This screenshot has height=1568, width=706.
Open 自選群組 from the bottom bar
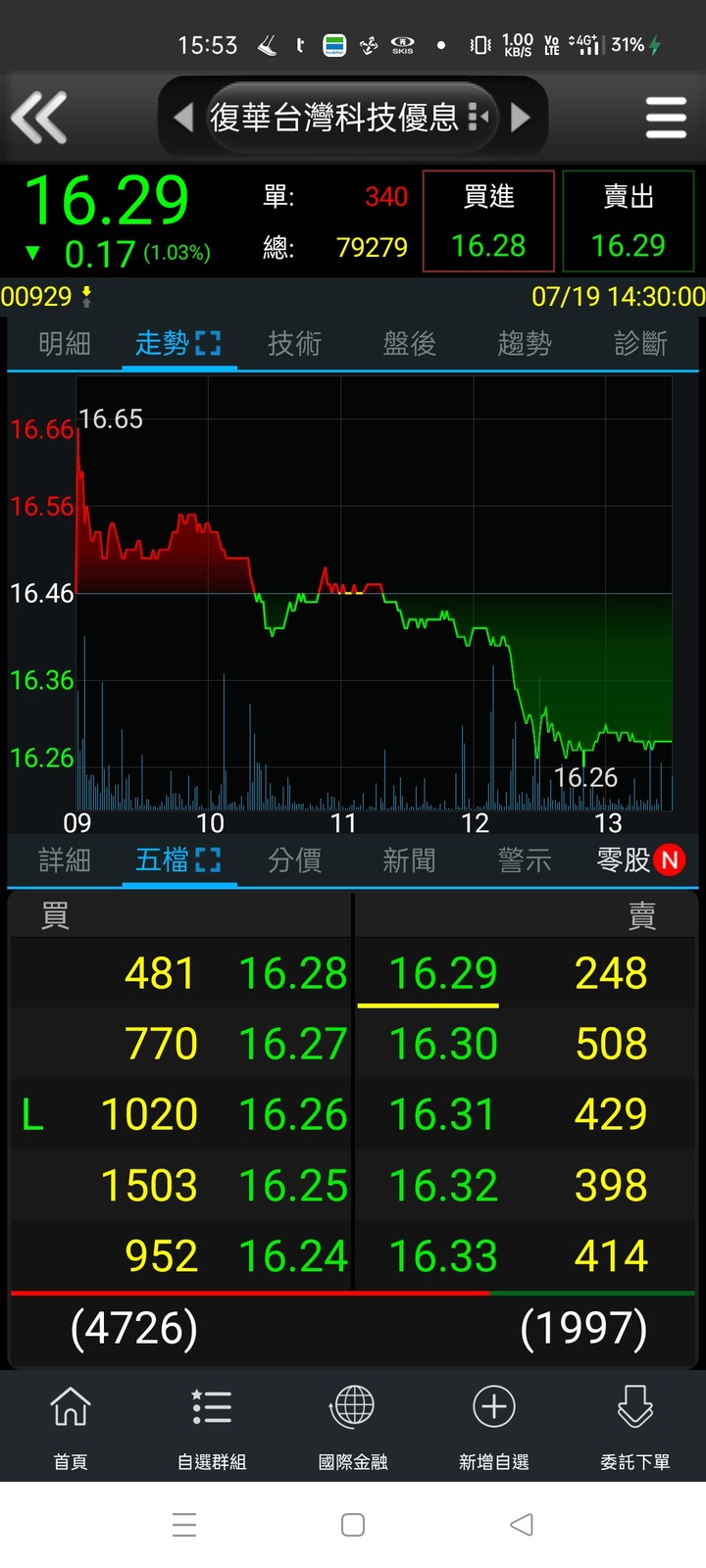point(212,1426)
